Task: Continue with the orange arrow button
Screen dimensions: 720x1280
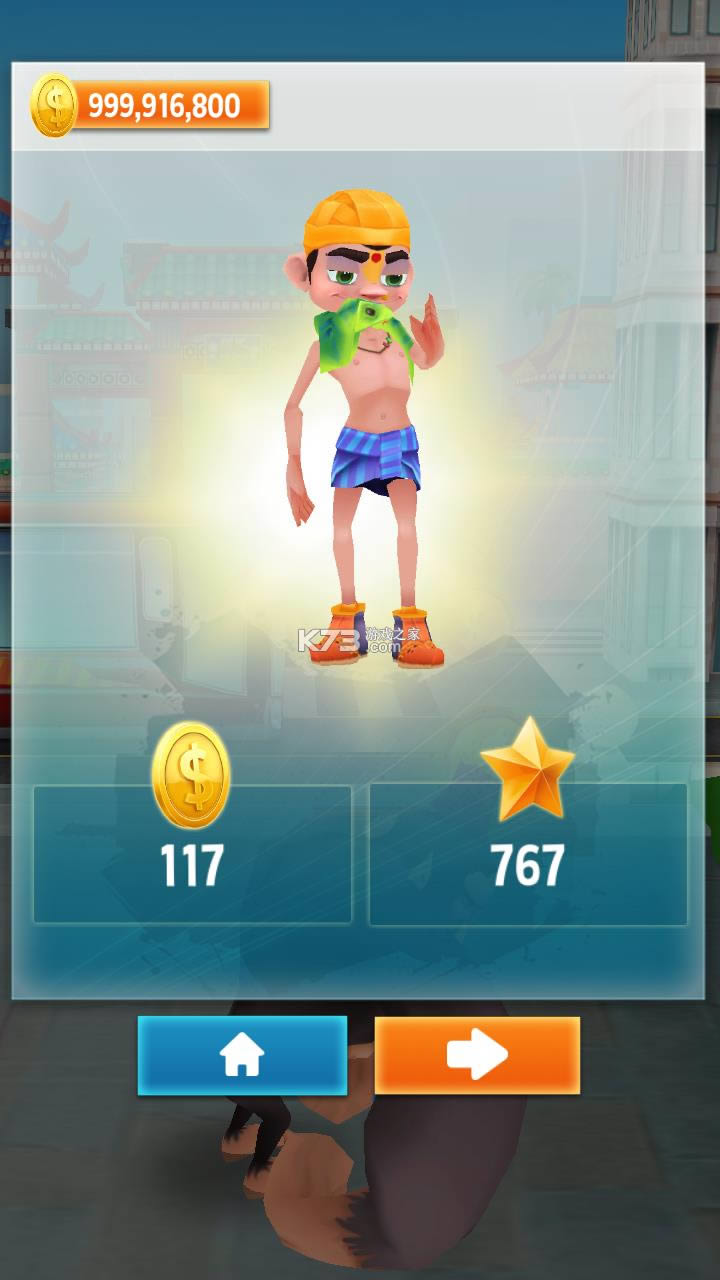Action: point(477,1055)
